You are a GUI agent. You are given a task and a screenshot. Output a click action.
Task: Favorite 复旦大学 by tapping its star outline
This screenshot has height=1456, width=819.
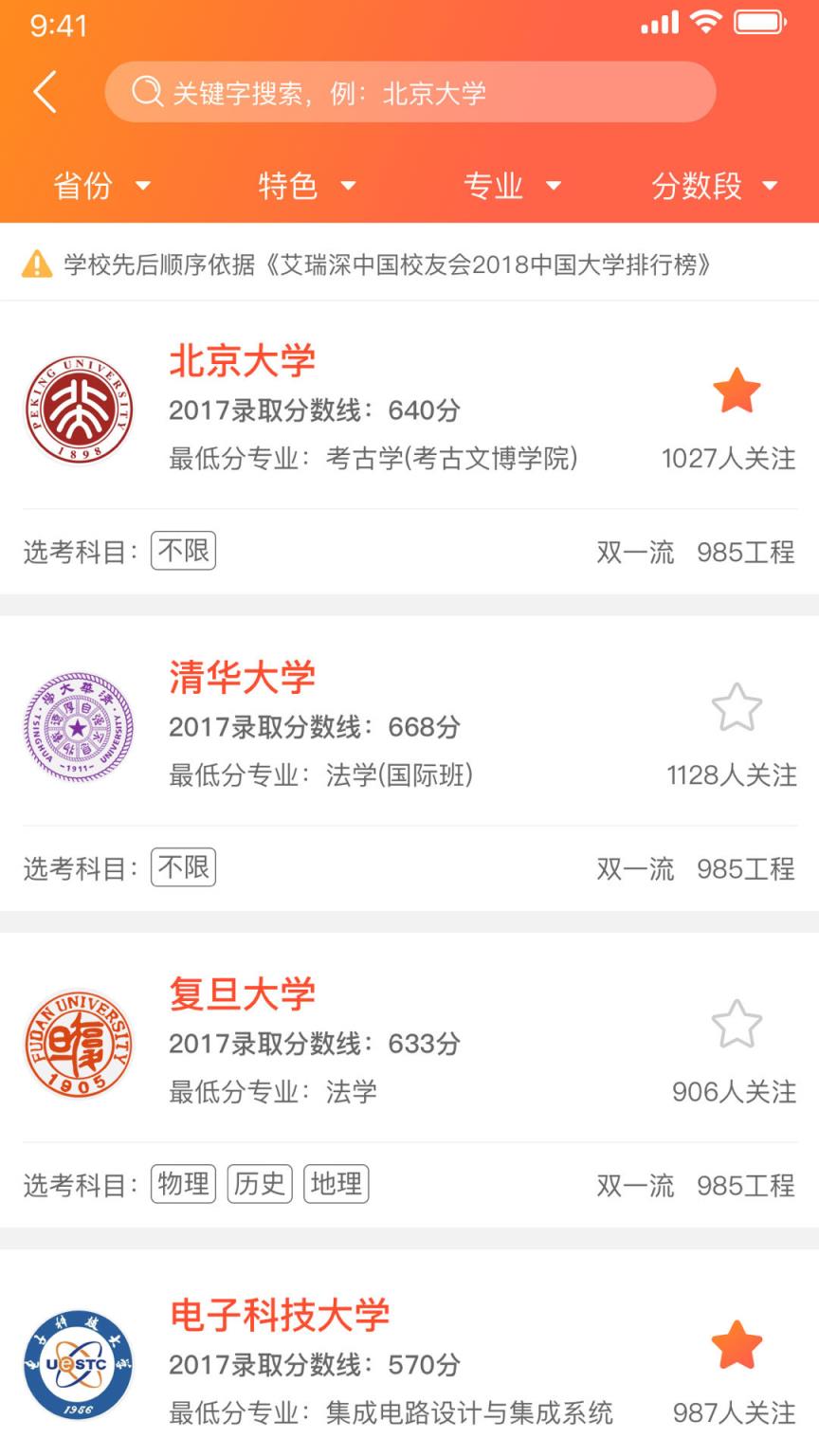pyautogui.click(x=737, y=1022)
